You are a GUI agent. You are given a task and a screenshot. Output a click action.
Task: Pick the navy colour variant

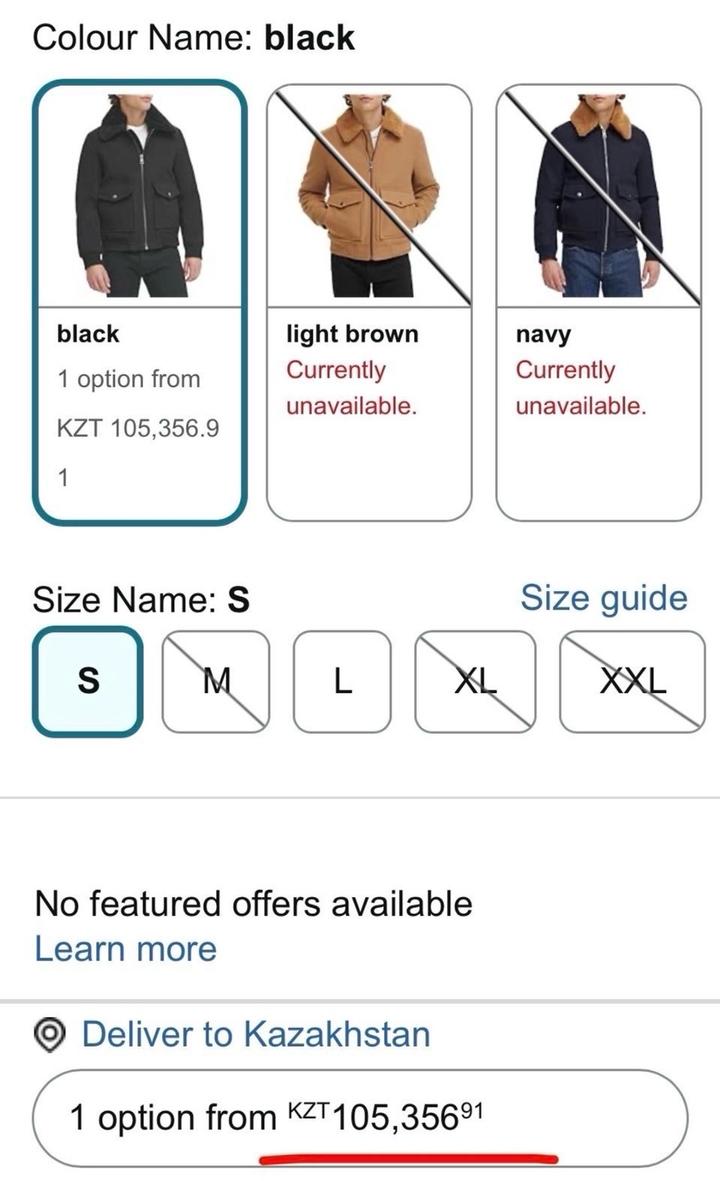pyautogui.click(x=598, y=300)
